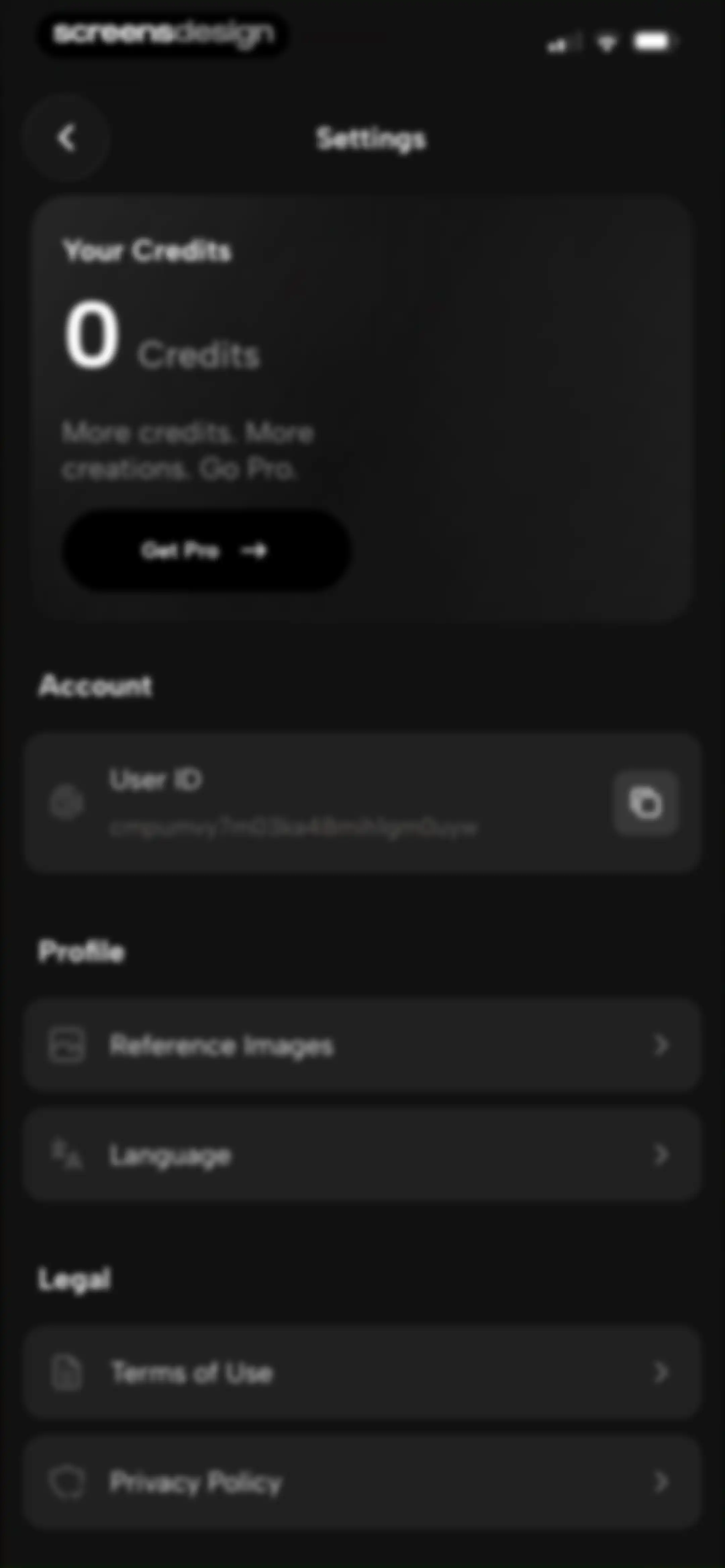The image size is (725, 1568).
Task: Tap the Get Pro button
Action: point(206,550)
